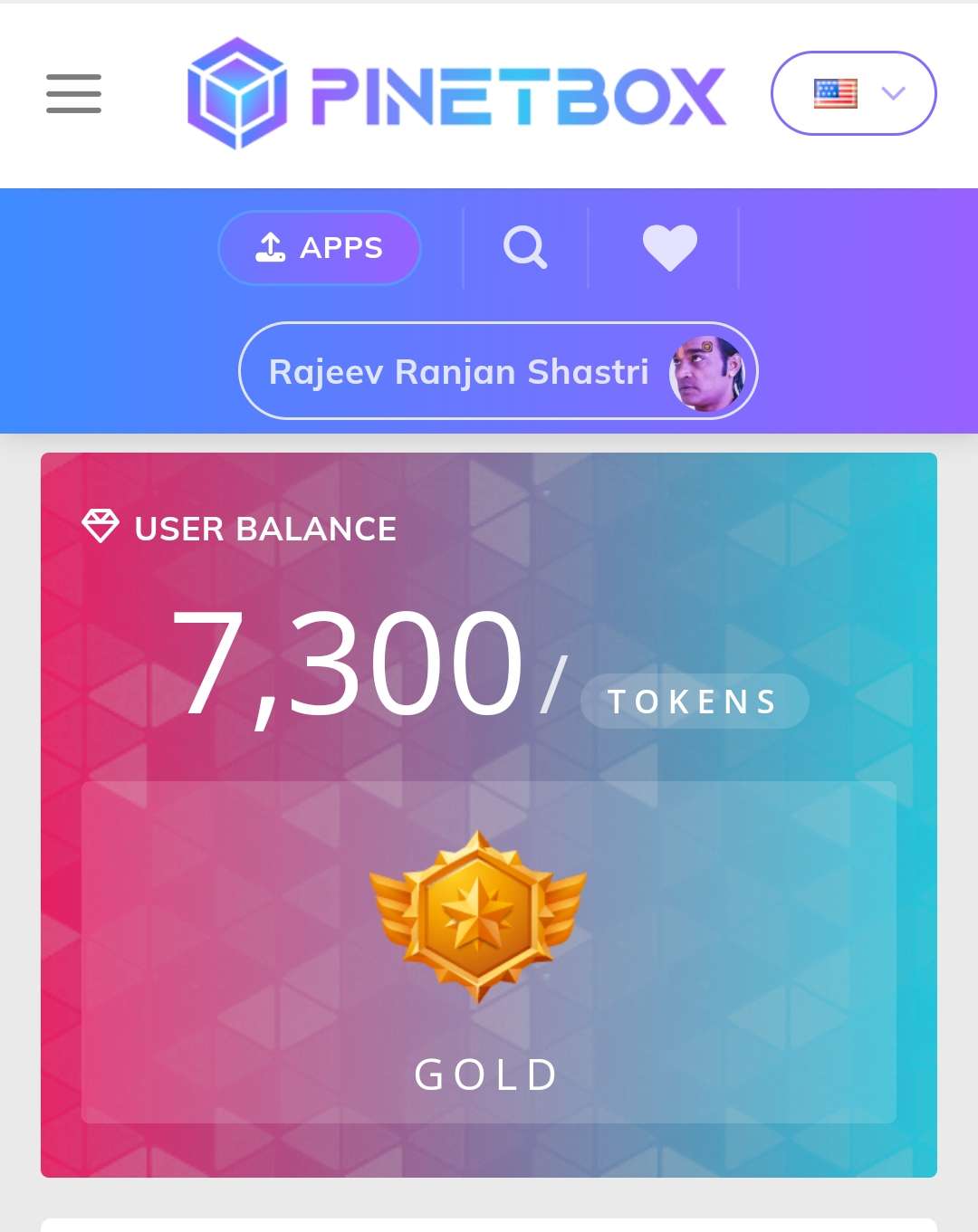Open Rajeev Ranjan Shastri's profile
The width and height of the screenshot is (978, 1232).
point(497,371)
